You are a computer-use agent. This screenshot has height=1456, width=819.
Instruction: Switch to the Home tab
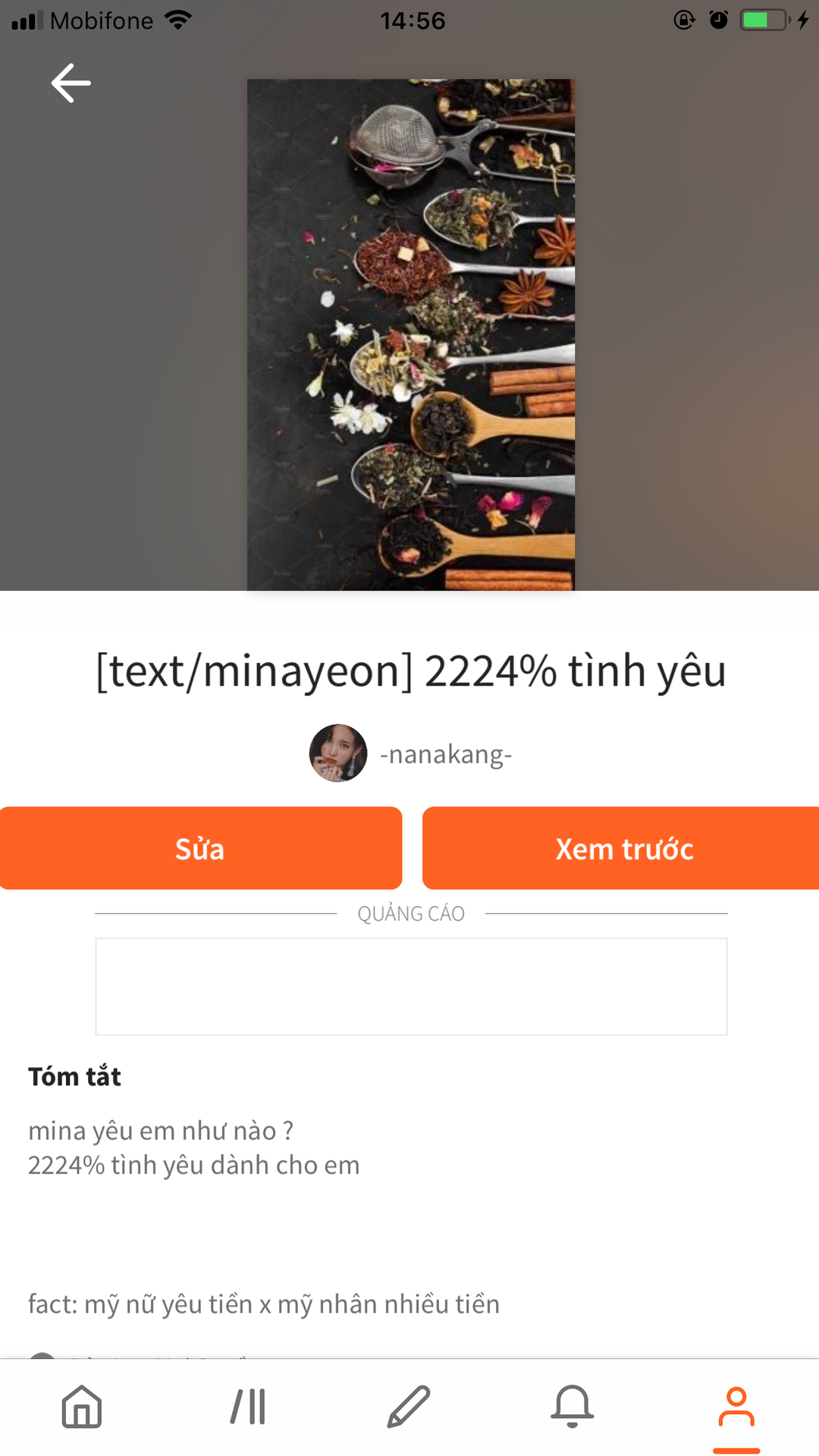point(82,1407)
